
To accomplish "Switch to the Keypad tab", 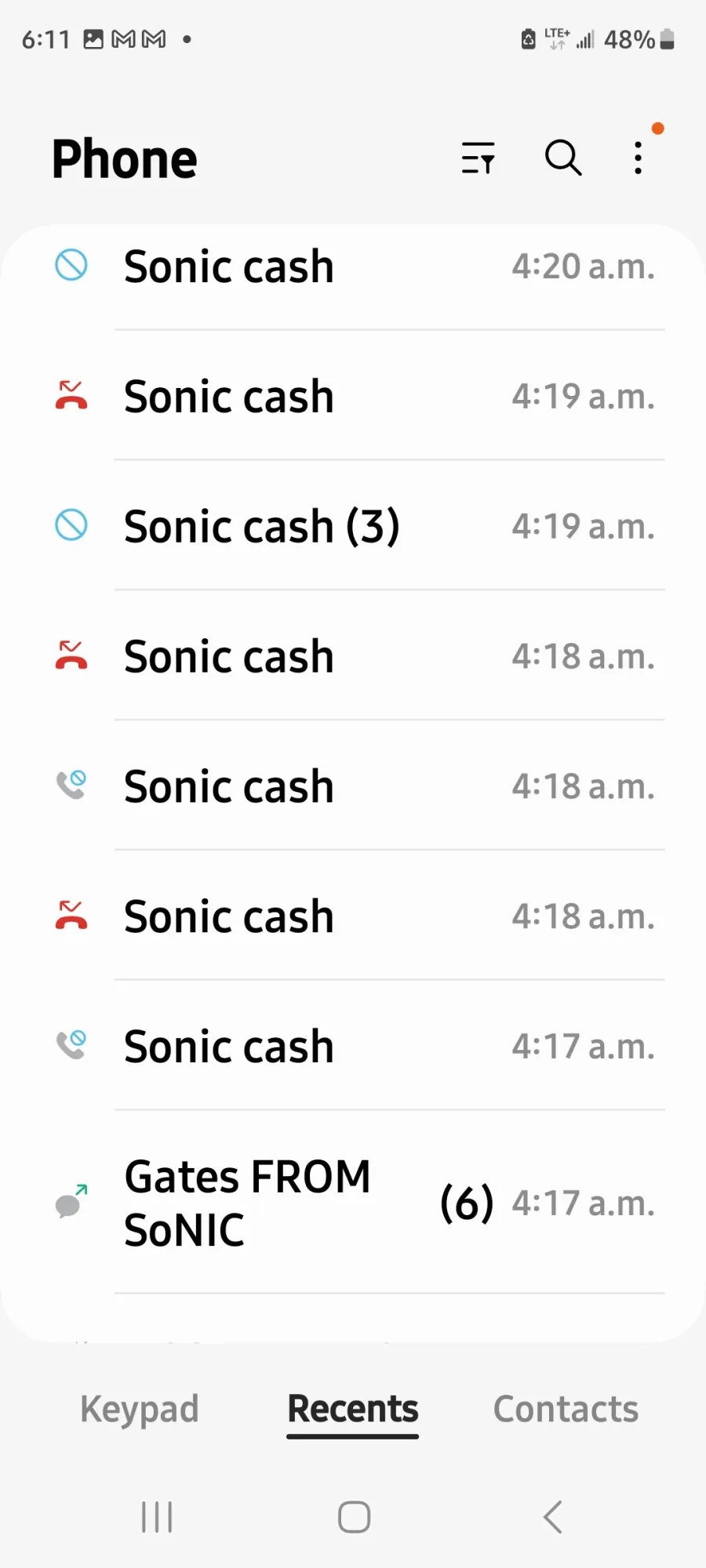I will point(140,1409).
